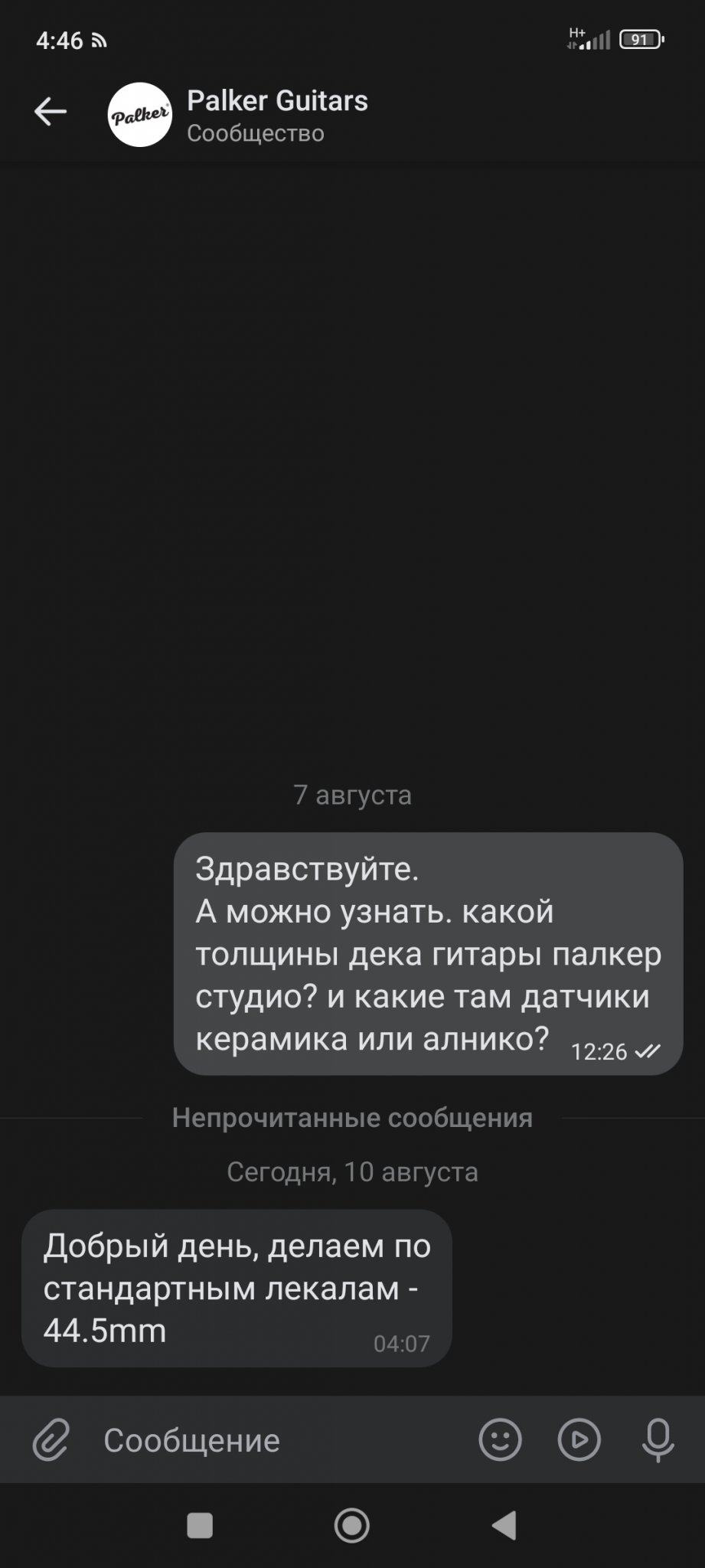
Task: Go back using the arrow icon
Action: coord(51,113)
